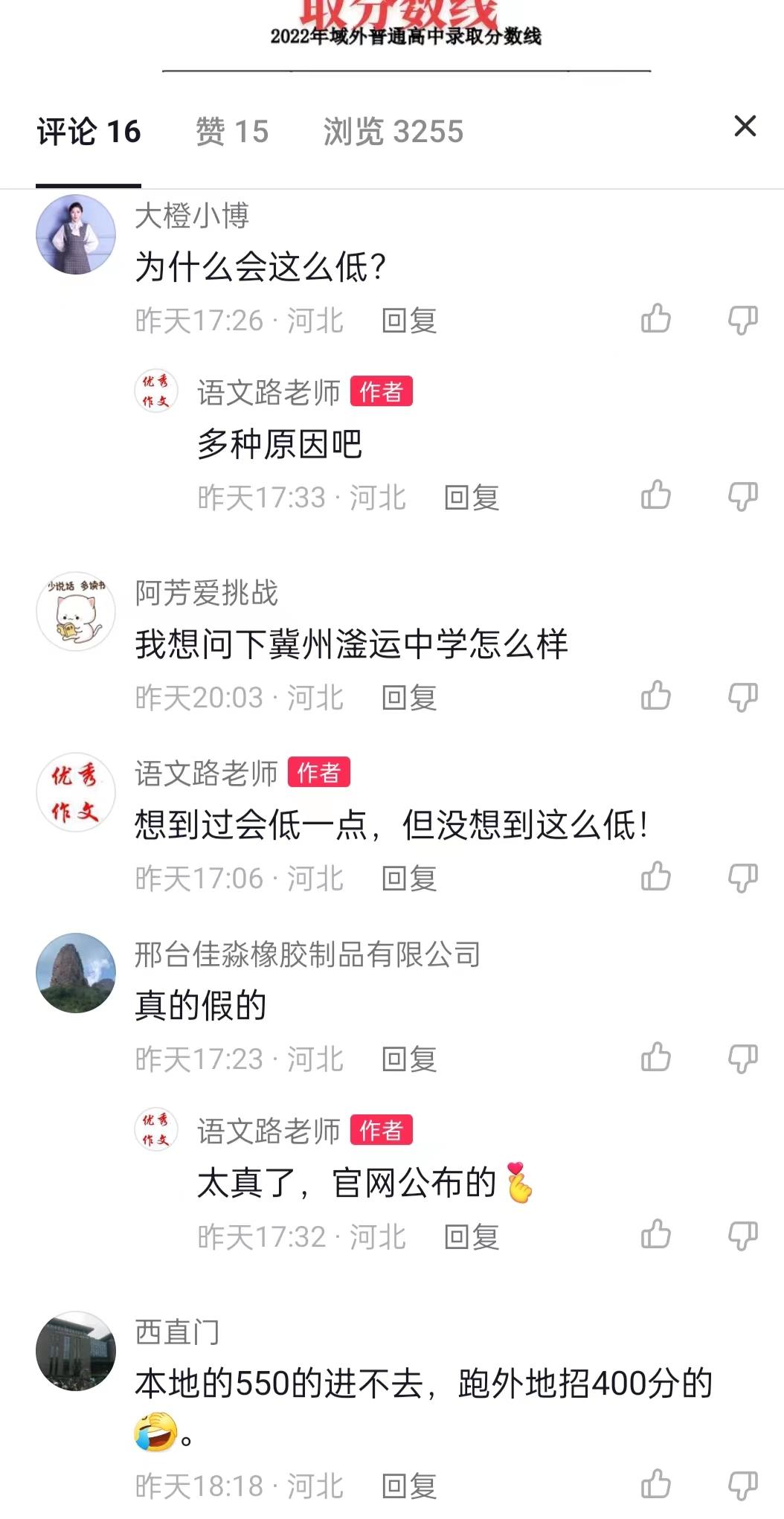This screenshot has width=784, height=1519.
Task: Reply to 大橙小博's comment
Action: click(408, 321)
